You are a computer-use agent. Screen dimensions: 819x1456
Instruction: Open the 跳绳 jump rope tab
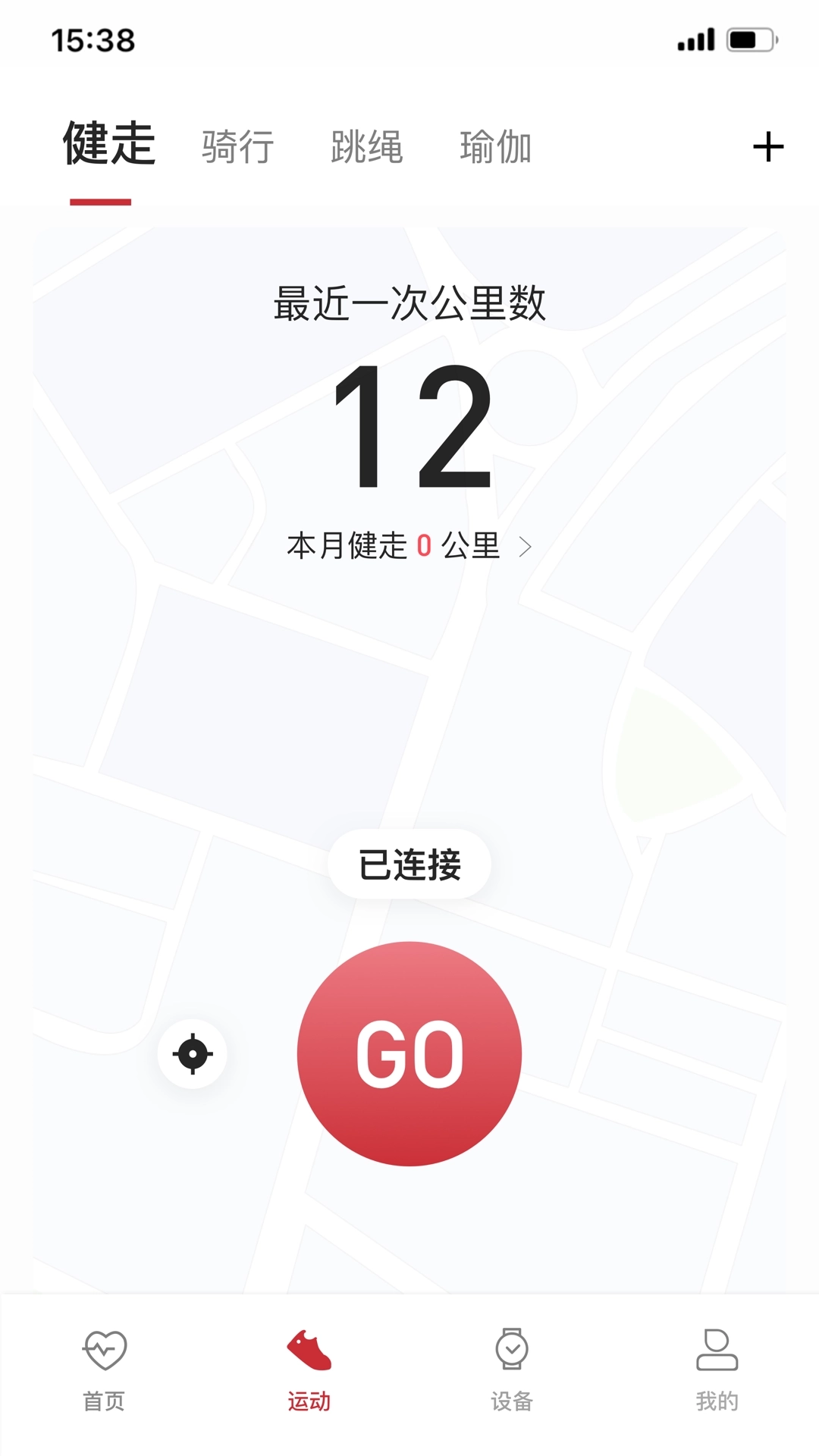pos(366,147)
